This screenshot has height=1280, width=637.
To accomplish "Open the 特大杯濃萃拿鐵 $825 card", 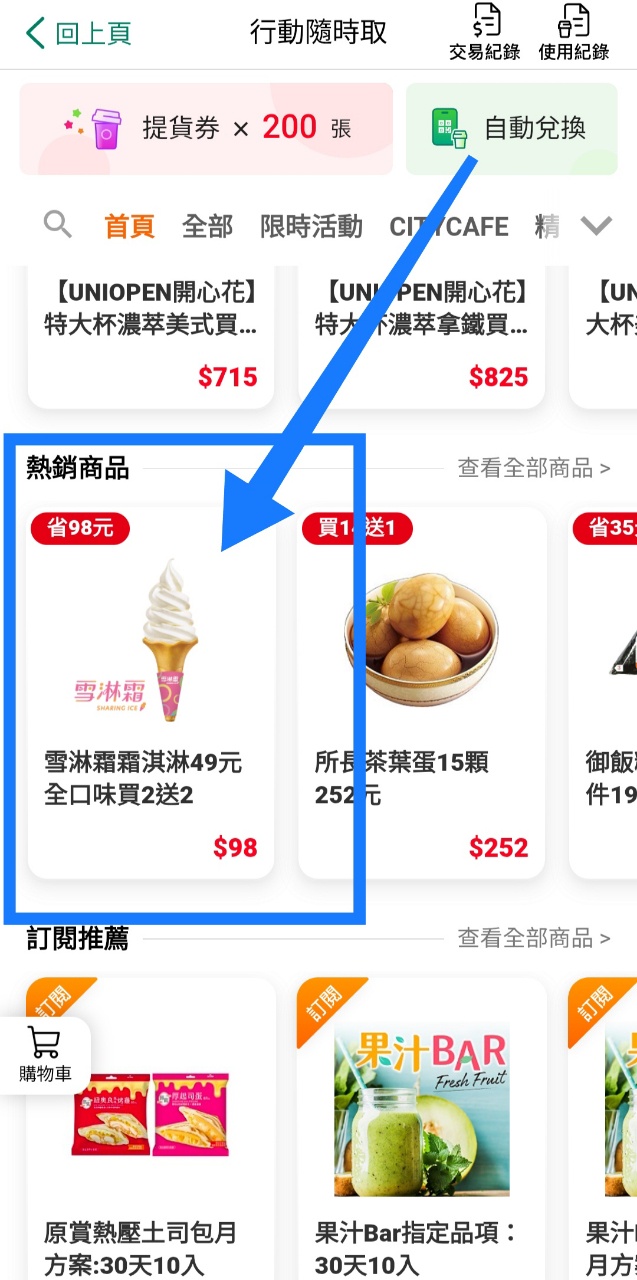I will (421, 335).
